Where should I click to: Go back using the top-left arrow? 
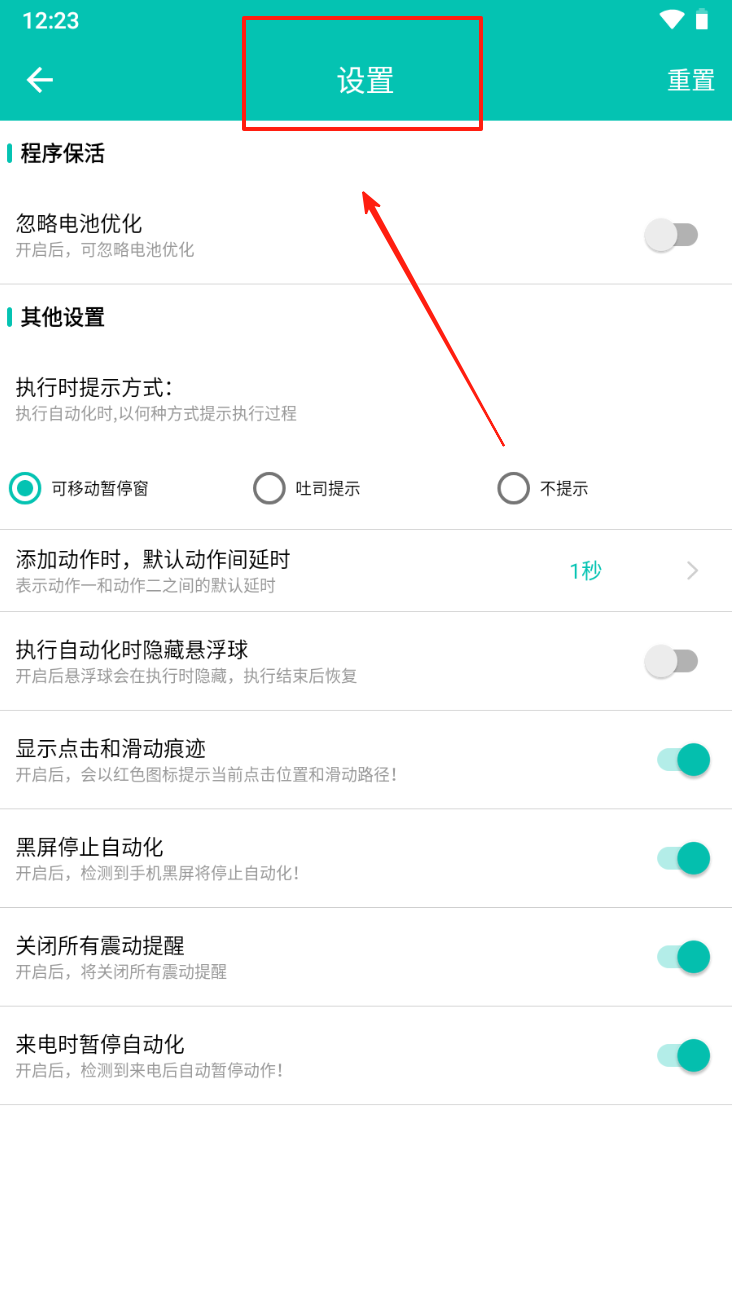click(40, 80)
